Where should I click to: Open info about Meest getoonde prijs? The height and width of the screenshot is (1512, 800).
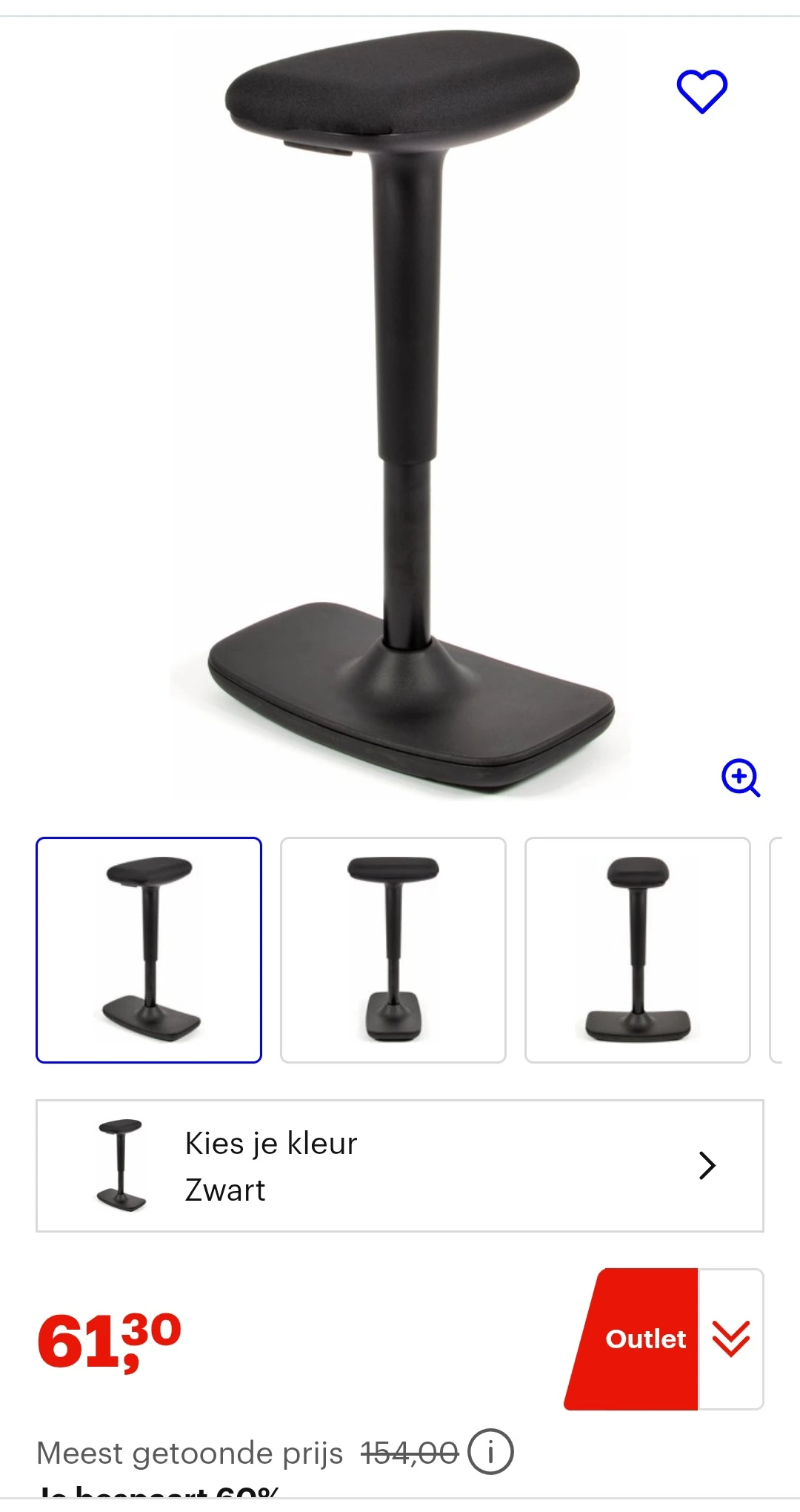click(490, 1452)
